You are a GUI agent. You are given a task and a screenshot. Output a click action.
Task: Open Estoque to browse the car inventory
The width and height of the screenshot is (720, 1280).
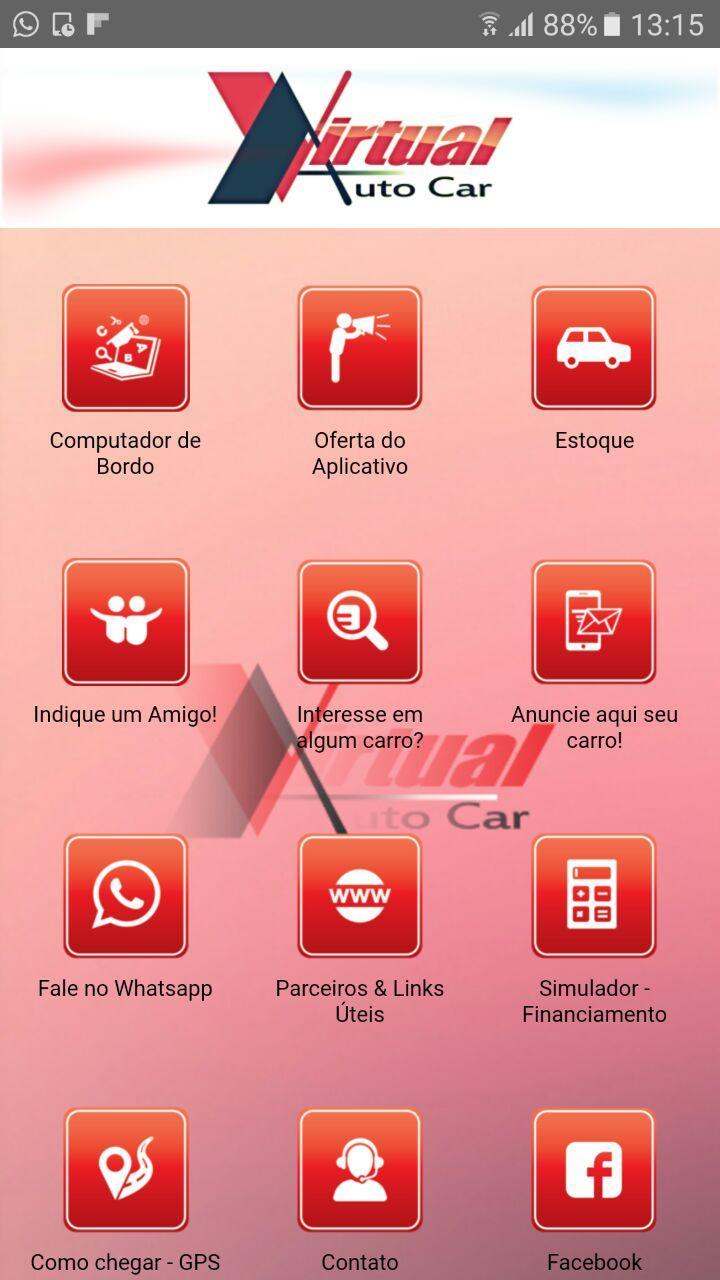point(593,346)
